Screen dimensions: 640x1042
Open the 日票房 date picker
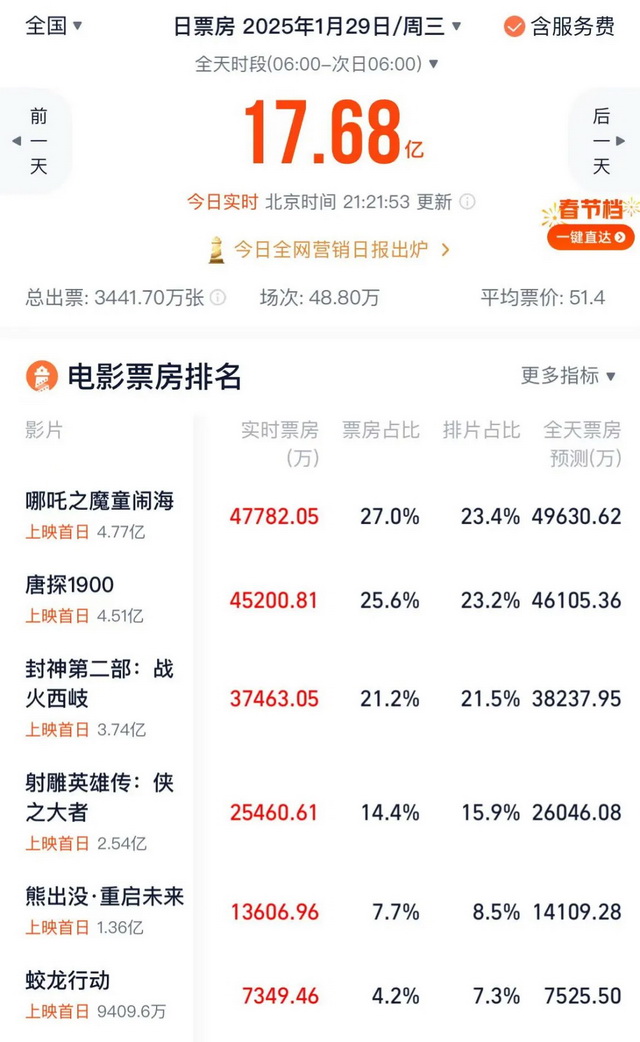coord(317,26)
